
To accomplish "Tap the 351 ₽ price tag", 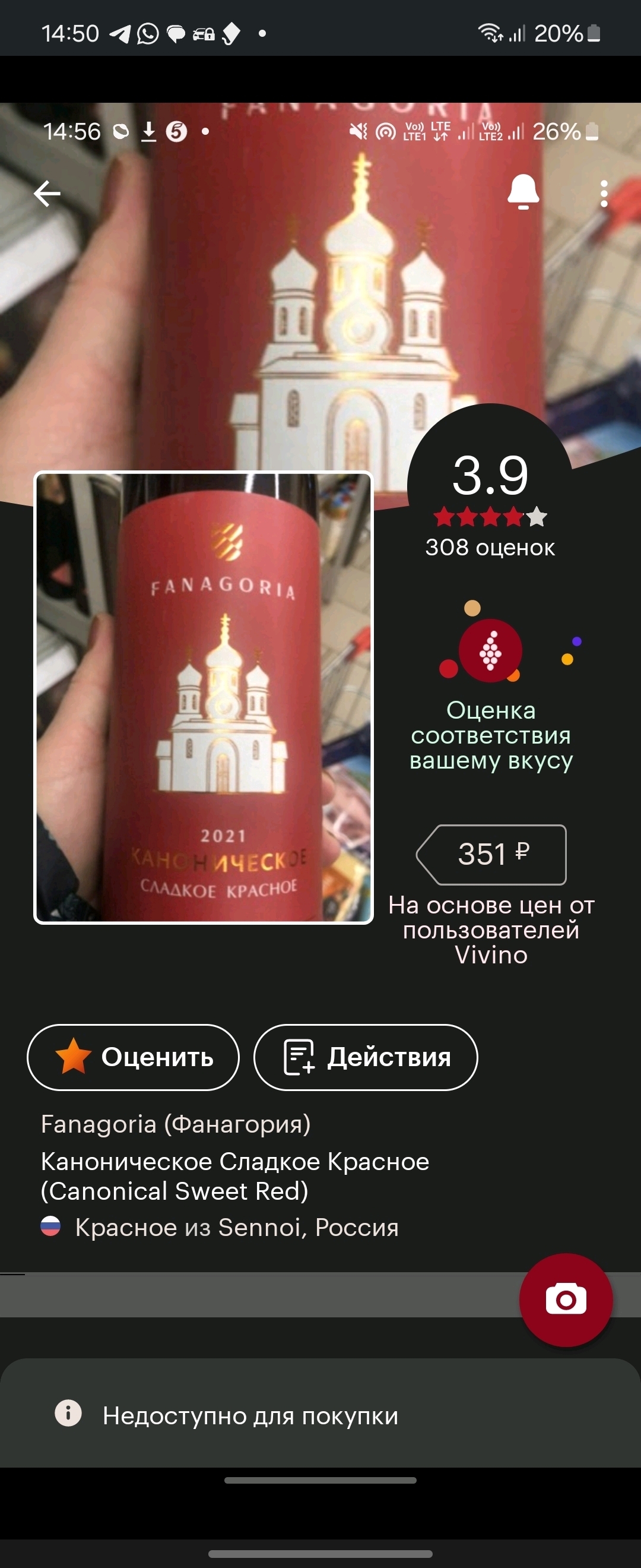I will click(492, 854).
